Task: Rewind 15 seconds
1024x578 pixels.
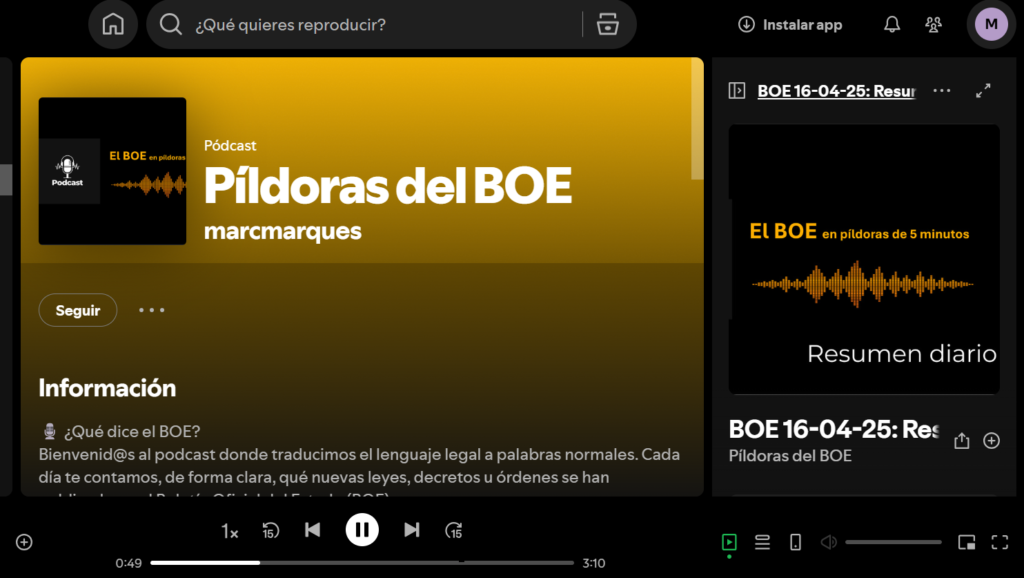Action: click(271, 531)
